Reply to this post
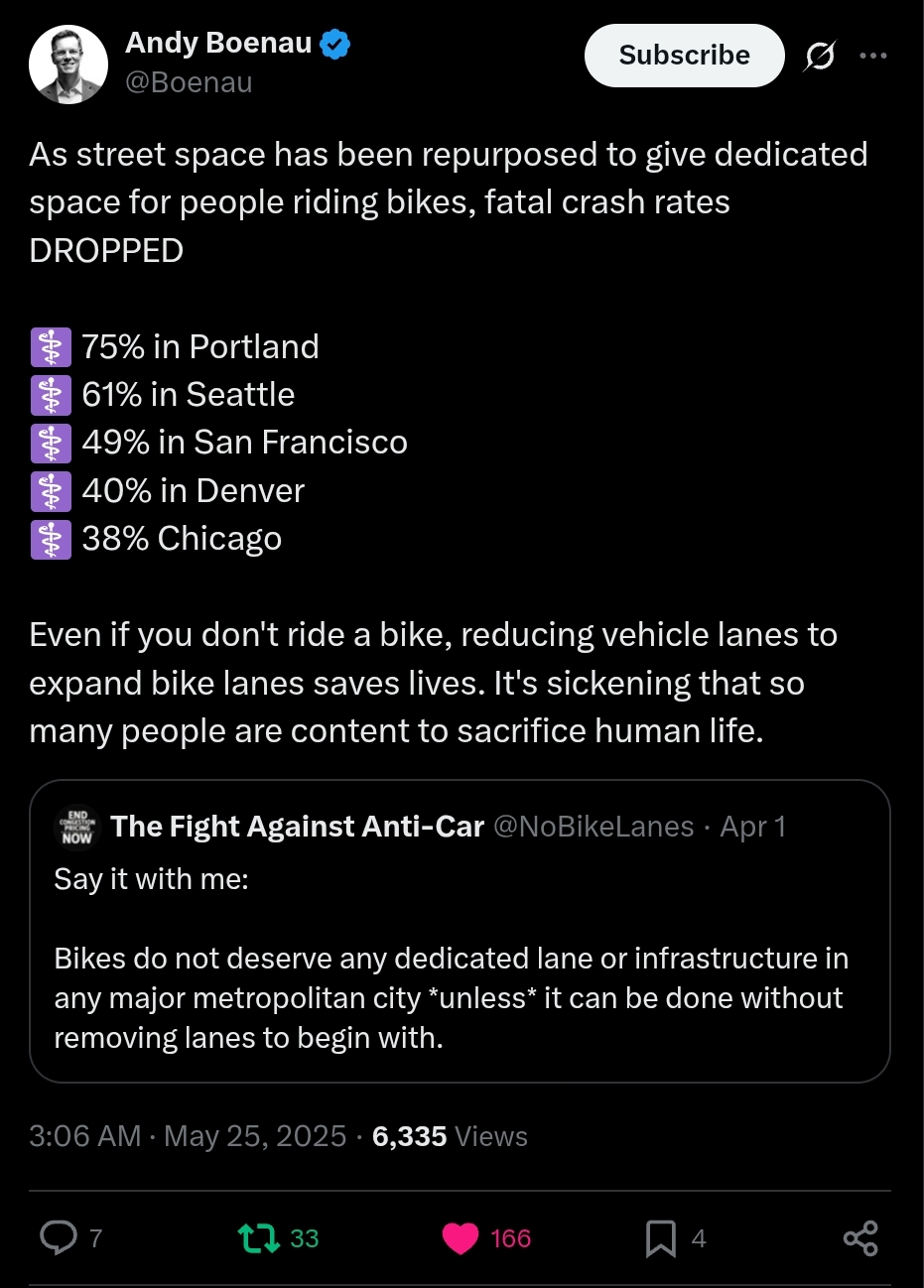This screenshot has width=924, height=1288. click(59, 1237)
